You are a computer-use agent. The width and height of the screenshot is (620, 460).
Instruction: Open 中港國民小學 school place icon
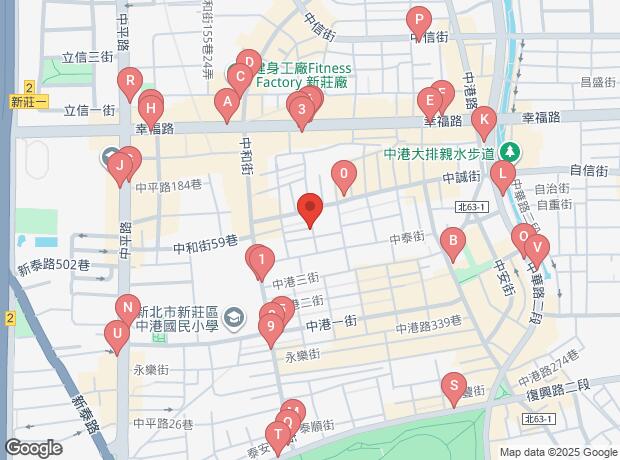pos(233,317)
